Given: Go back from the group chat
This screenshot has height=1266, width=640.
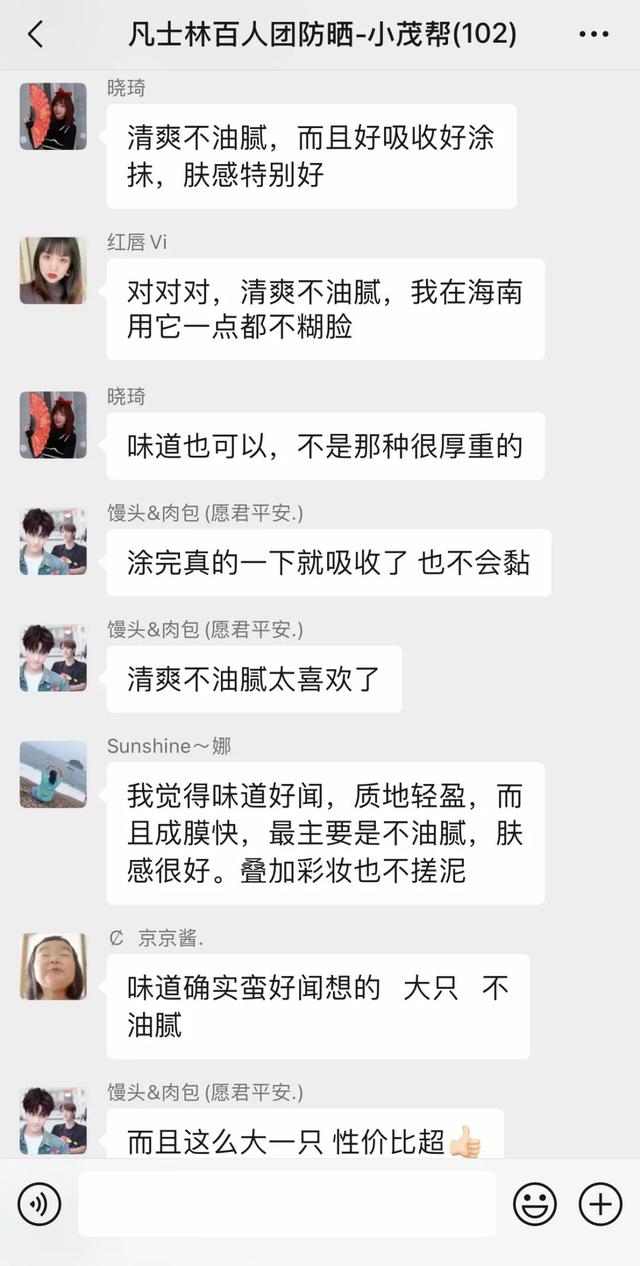Looking at the screenshot, I should pyautogui.click(x=35, y=35).
